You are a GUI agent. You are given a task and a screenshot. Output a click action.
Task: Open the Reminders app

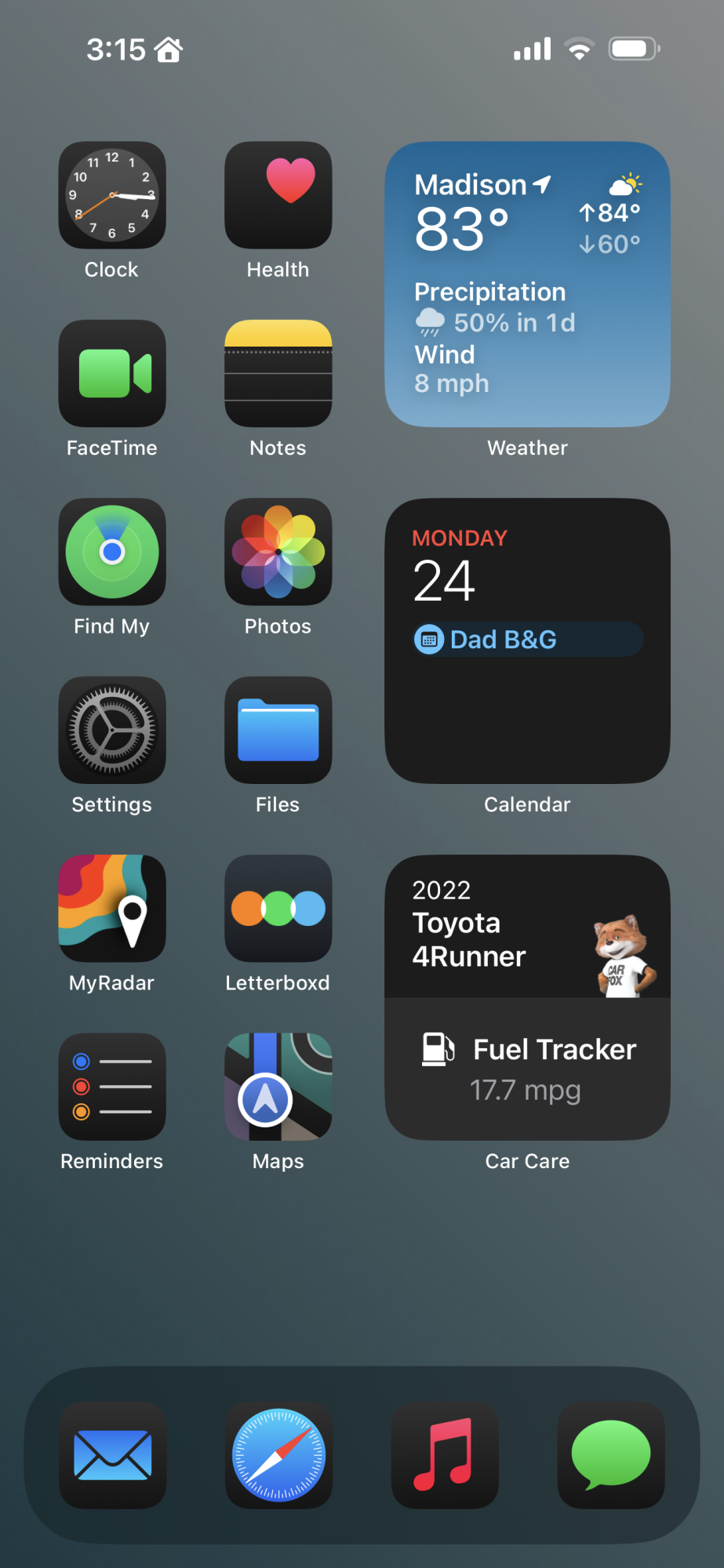pos(112,1087)
